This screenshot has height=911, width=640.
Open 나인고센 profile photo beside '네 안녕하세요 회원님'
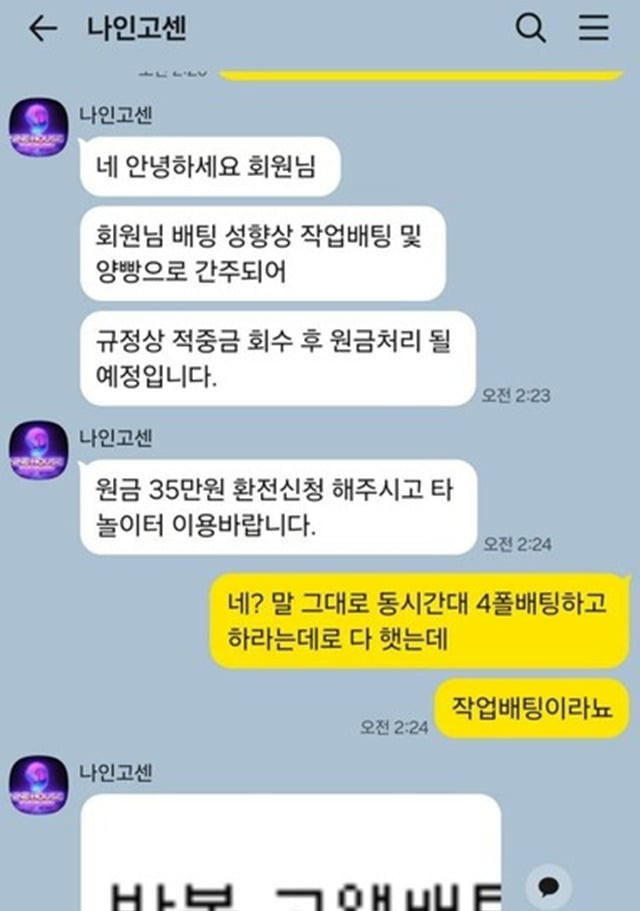pos(38,129)
